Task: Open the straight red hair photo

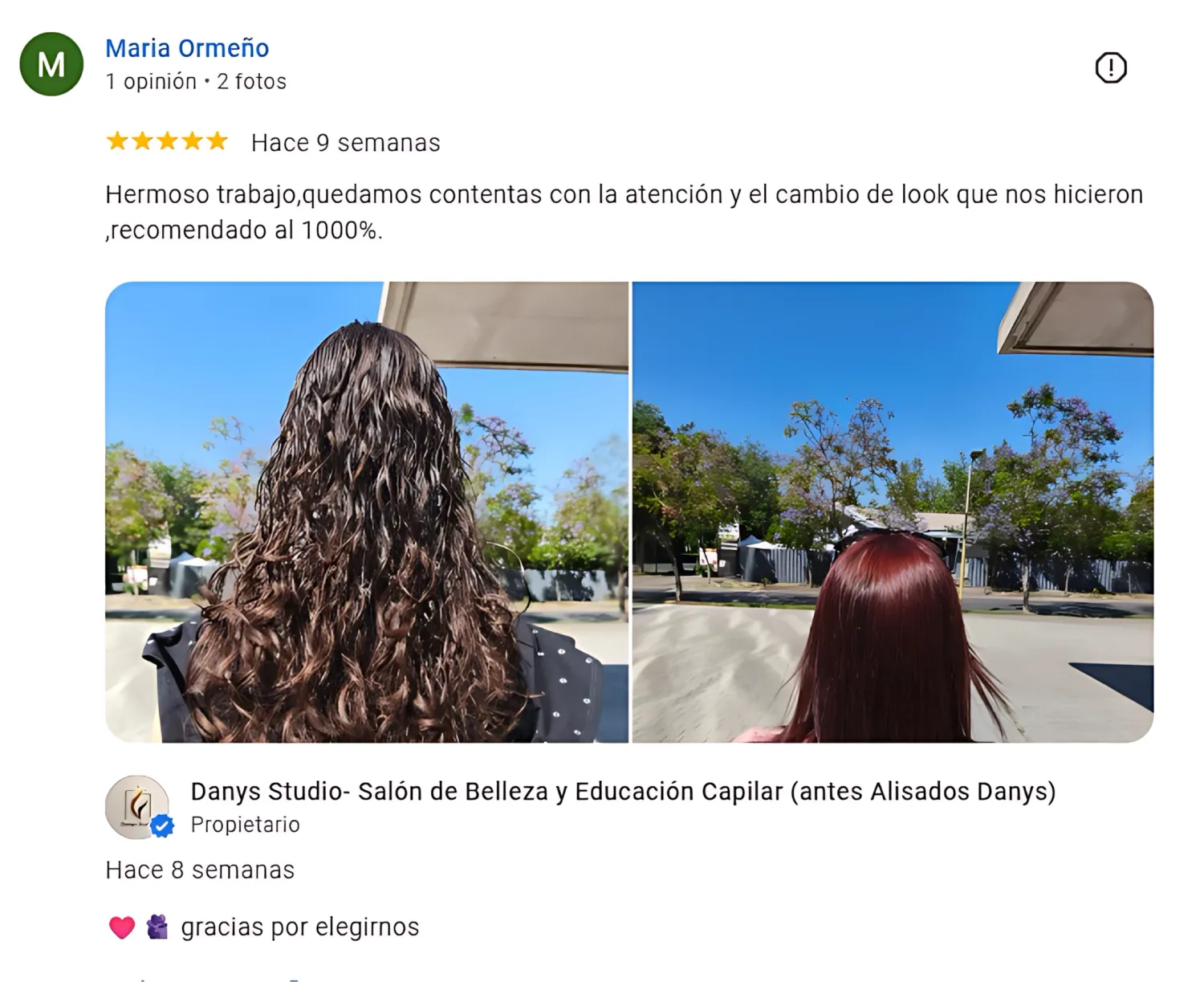Action: [893, 511]
